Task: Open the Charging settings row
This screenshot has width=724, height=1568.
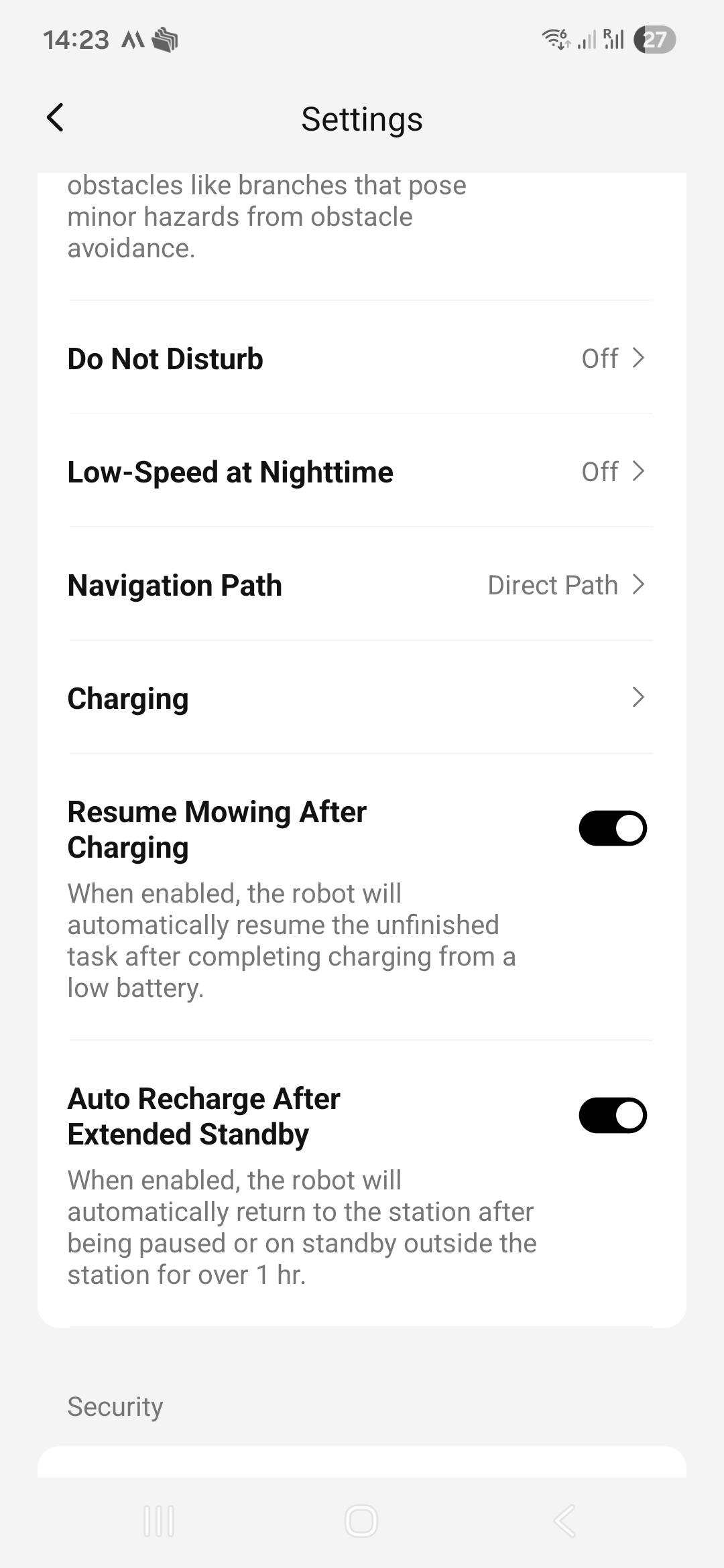Action: 361,698
